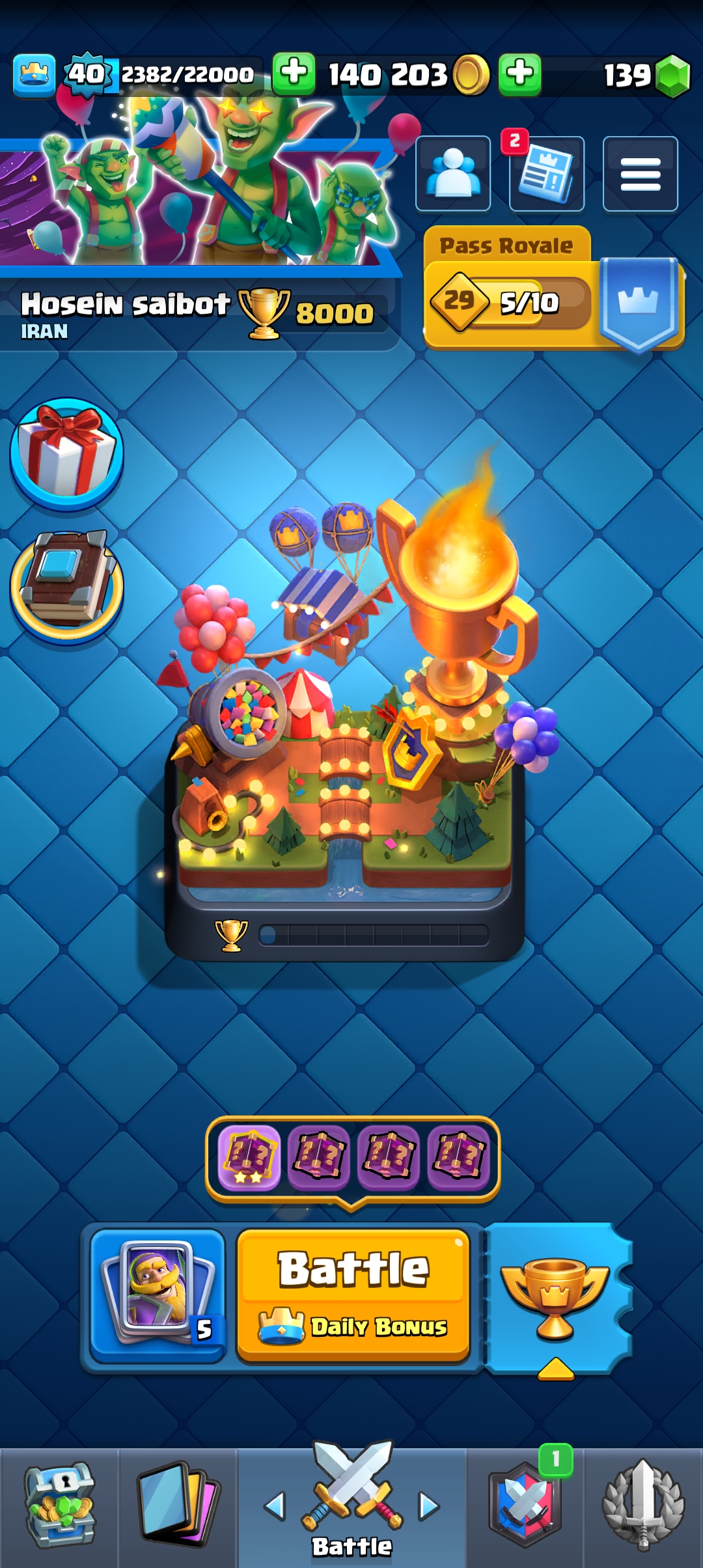
Task: Switch to the Shop chest tab
Action: (x=59, y=1507)
